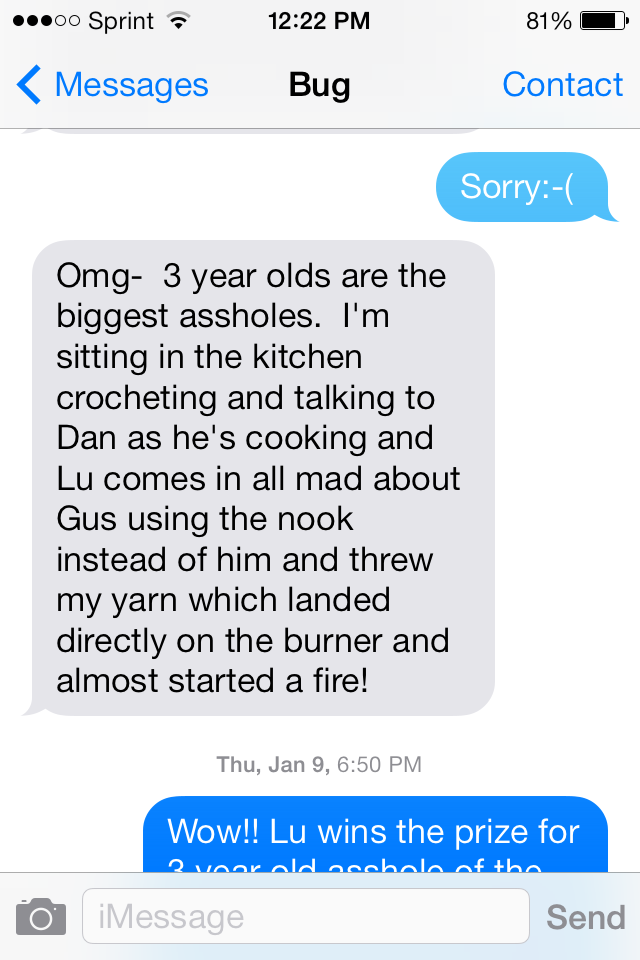Open Contact details for Bug
Image resolution: width=640 pixels, height=960 pixels.
point(562,86)
